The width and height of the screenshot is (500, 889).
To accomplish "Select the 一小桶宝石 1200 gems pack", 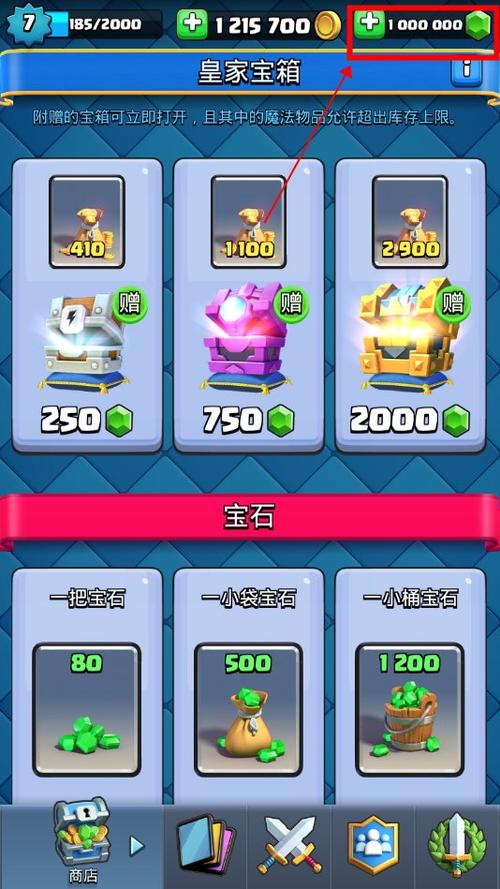I will coord(410,686).
